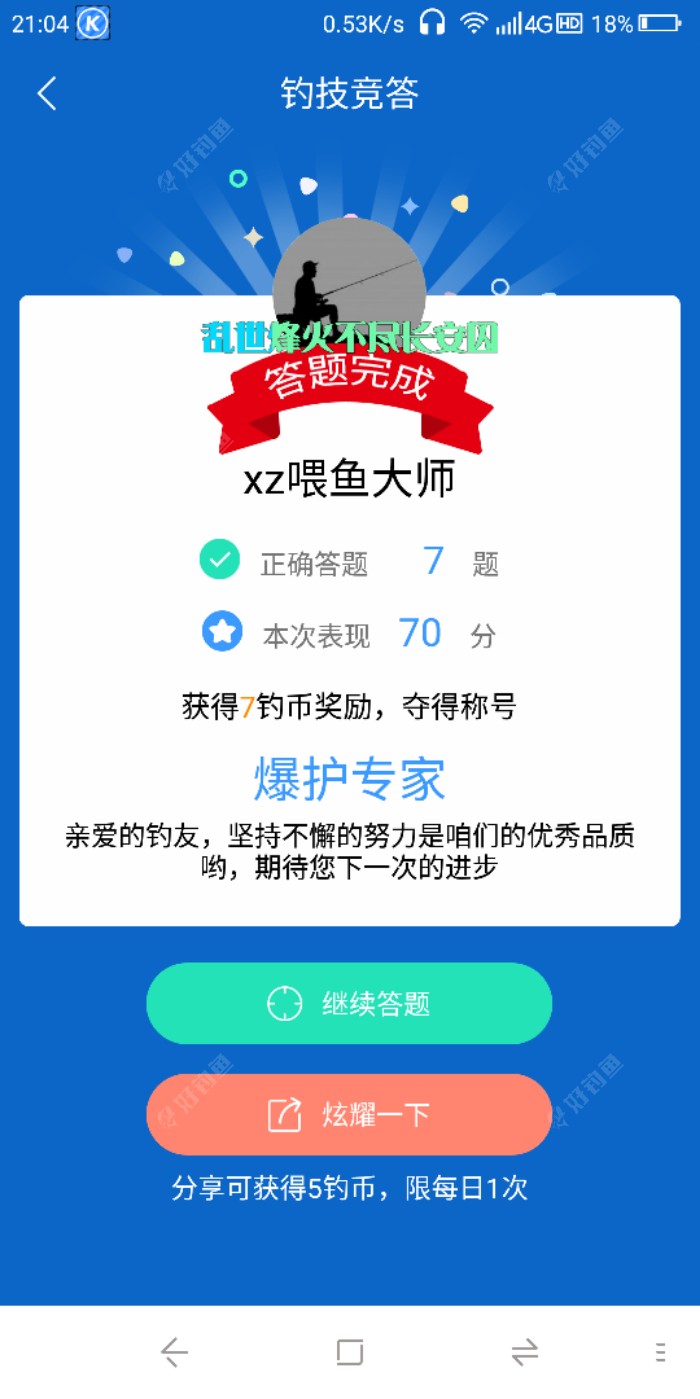Tap 继续答题 to continue answering
This screenshot has height=1399, width=700.
pos(349,1003)
